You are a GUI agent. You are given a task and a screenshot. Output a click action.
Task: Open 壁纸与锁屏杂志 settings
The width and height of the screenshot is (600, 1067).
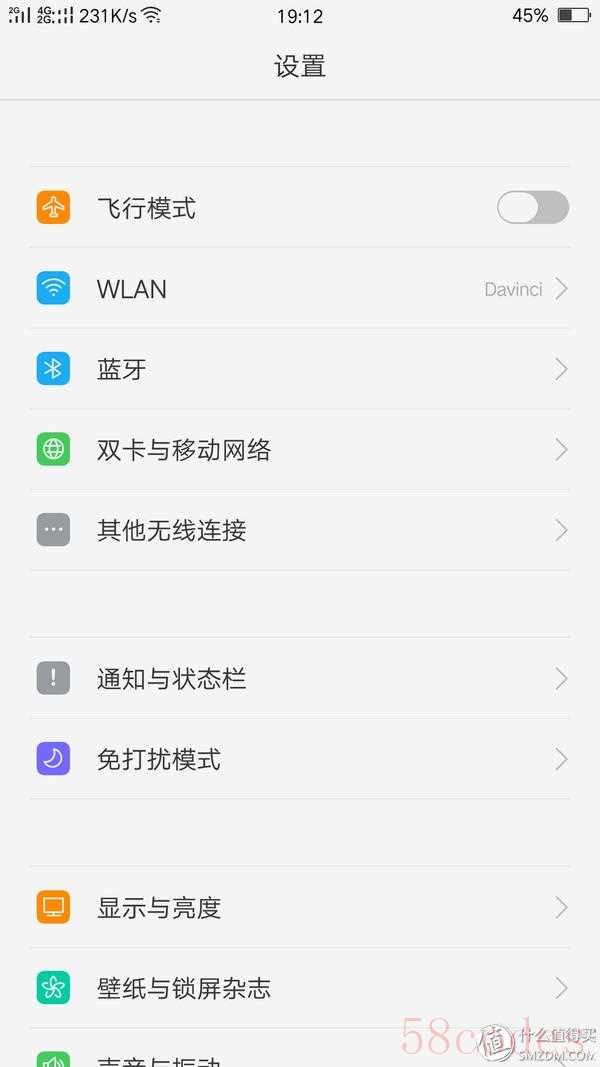click(300, 987)
